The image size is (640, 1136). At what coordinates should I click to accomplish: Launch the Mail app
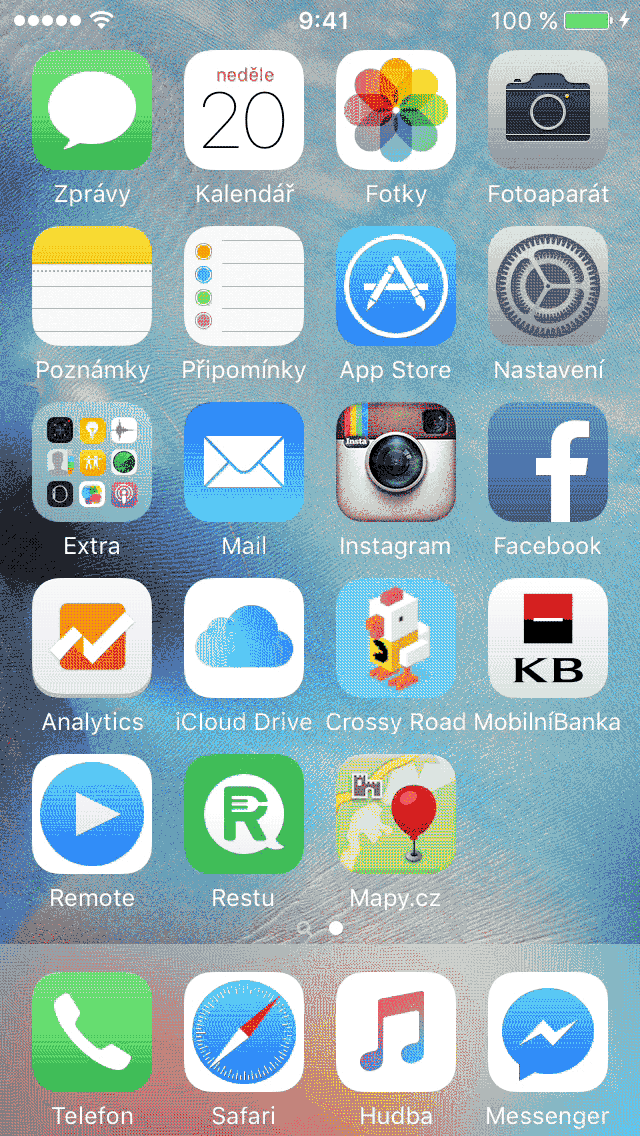pos(244,462)
